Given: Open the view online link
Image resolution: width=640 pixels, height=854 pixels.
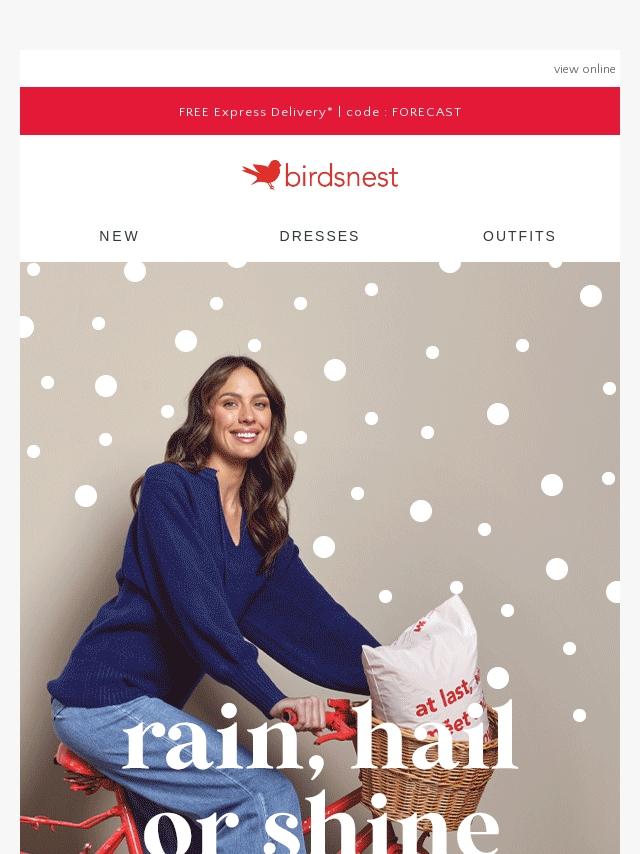Looking at the screenshot, I should pos(584,69).
